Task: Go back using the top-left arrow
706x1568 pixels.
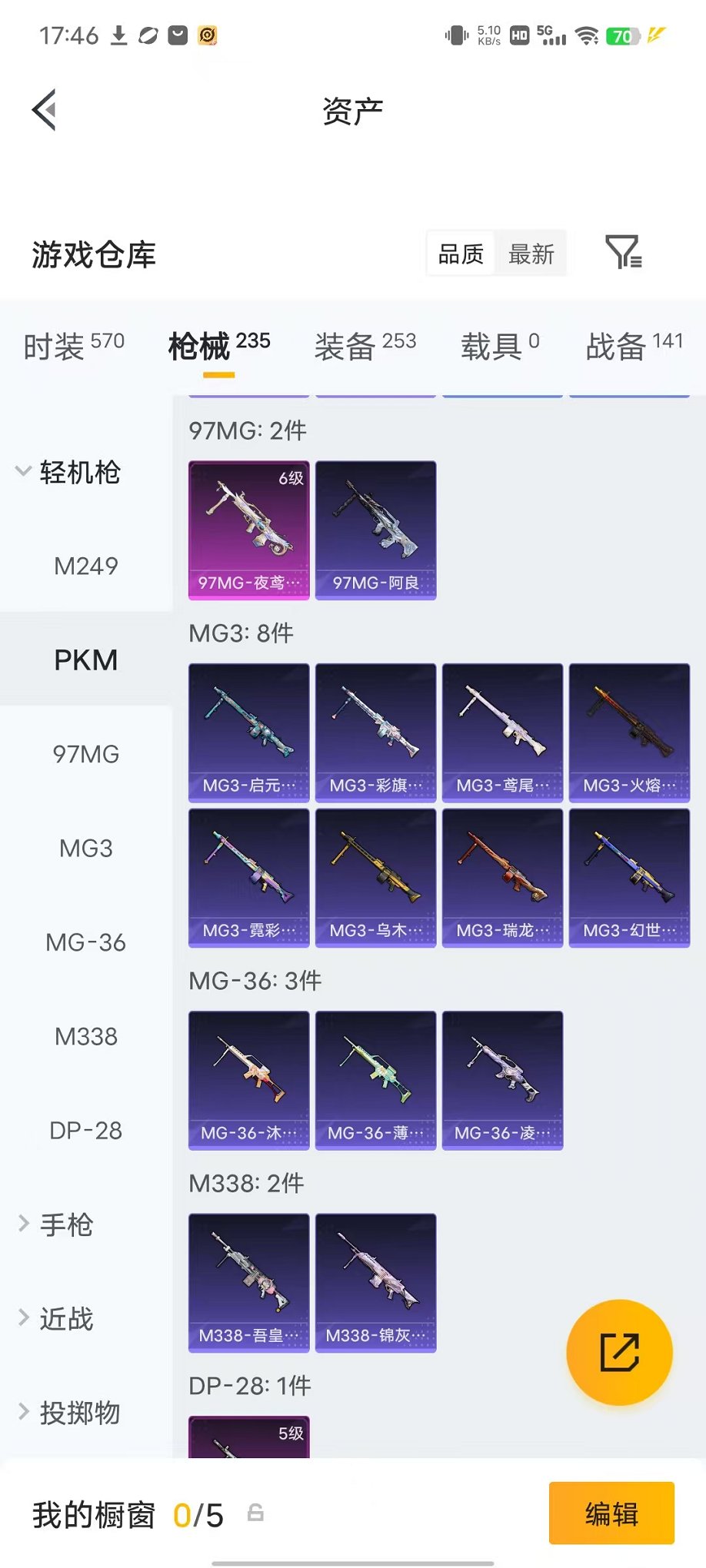Action: click(x=45, y=111)
